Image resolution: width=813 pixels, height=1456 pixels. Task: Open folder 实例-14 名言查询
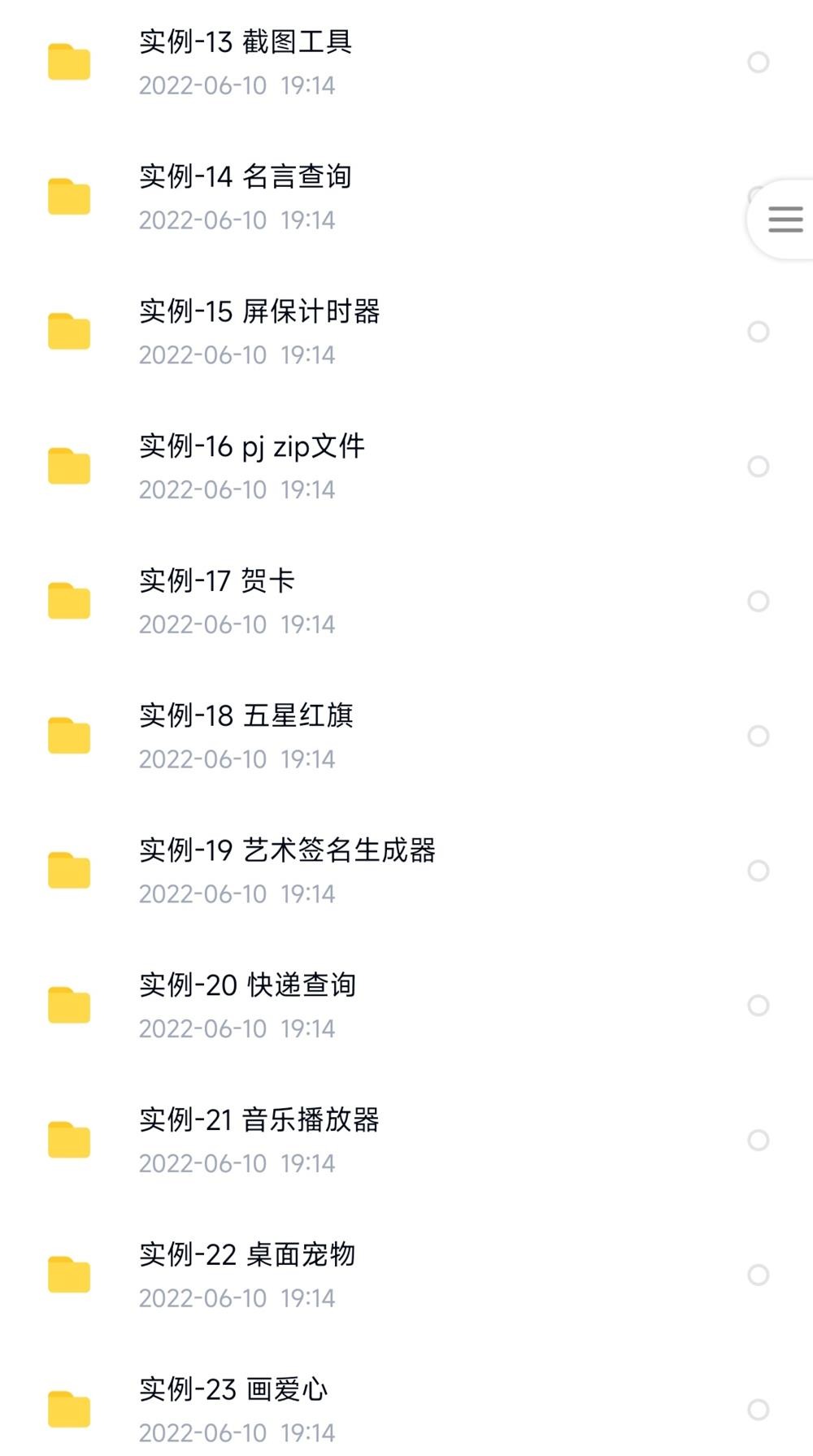[x=245, y=197]
